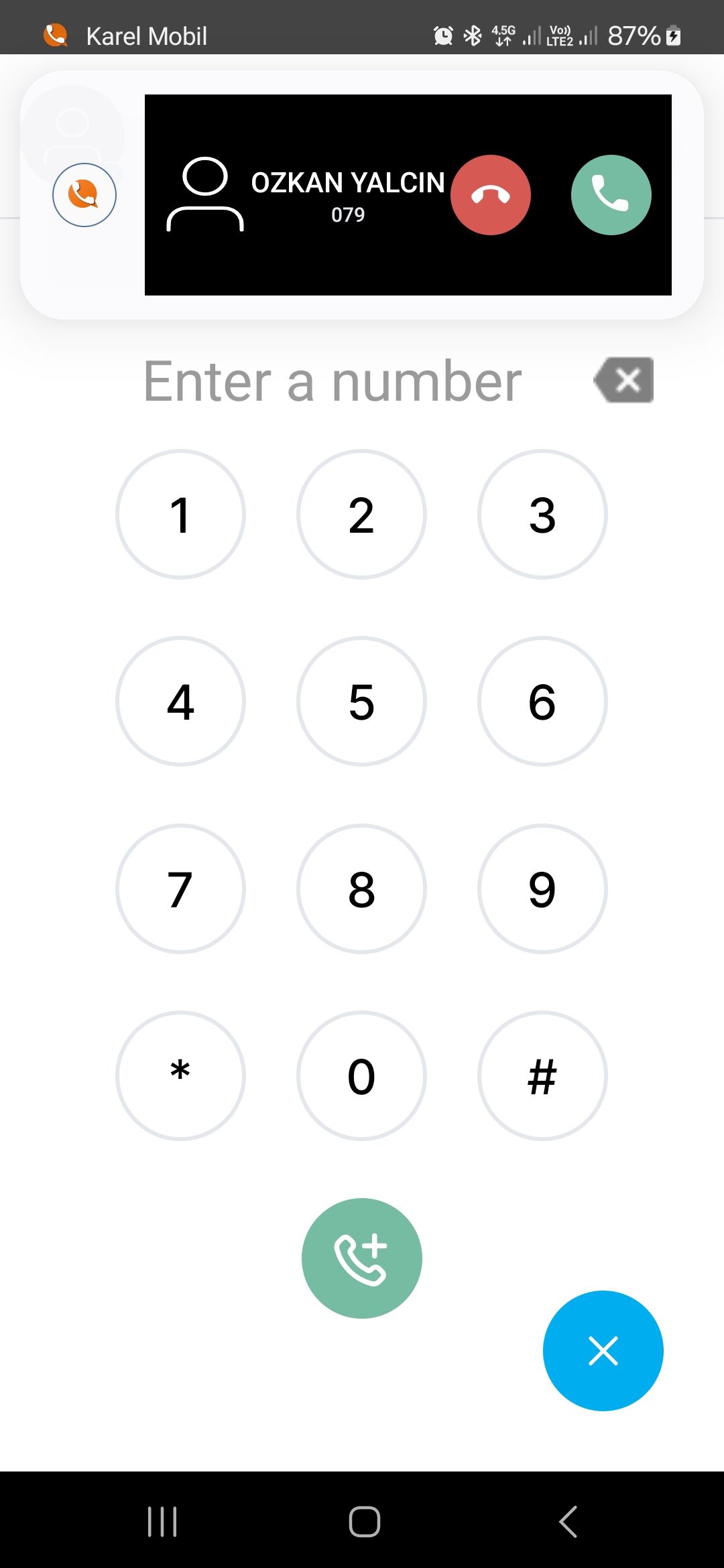The width and height of the screenshot is (724, 1568).
Task: Tap the green add-call button
Action: (361, 1258)
